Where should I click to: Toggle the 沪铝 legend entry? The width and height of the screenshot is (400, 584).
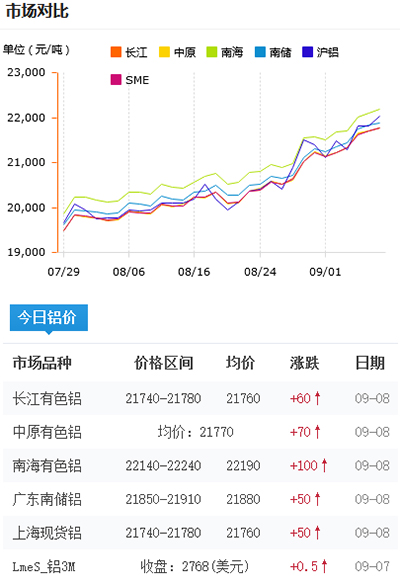[x=320, y=52]
